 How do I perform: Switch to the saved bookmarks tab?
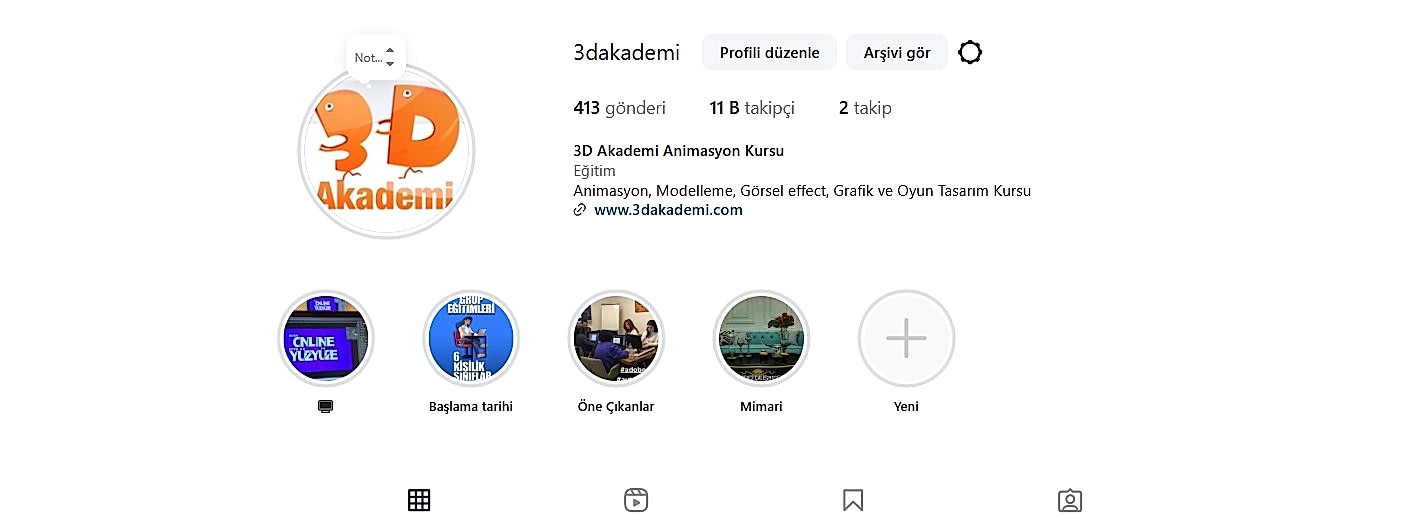click(853, 500)
